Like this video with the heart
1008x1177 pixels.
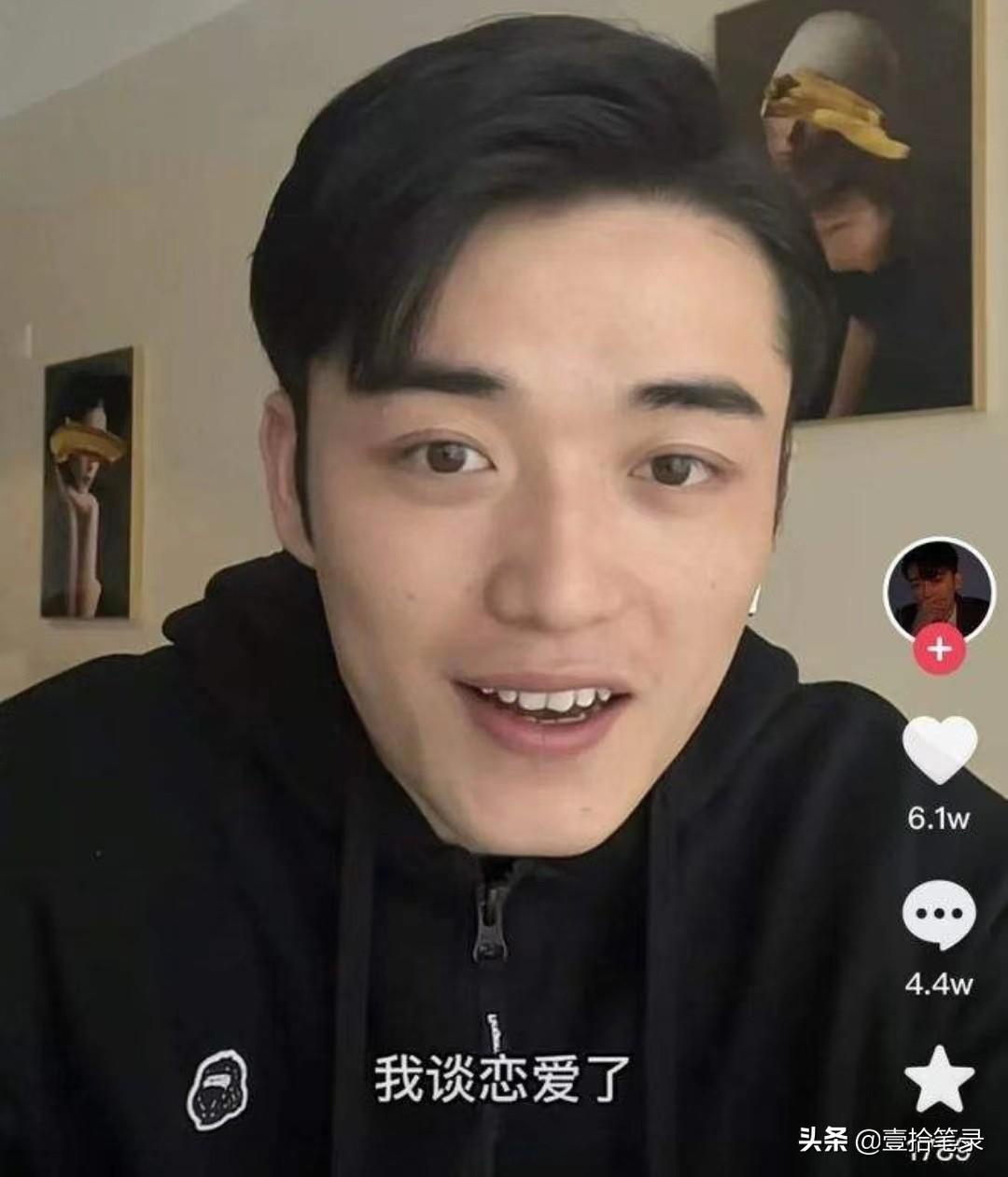click(939, 750)
